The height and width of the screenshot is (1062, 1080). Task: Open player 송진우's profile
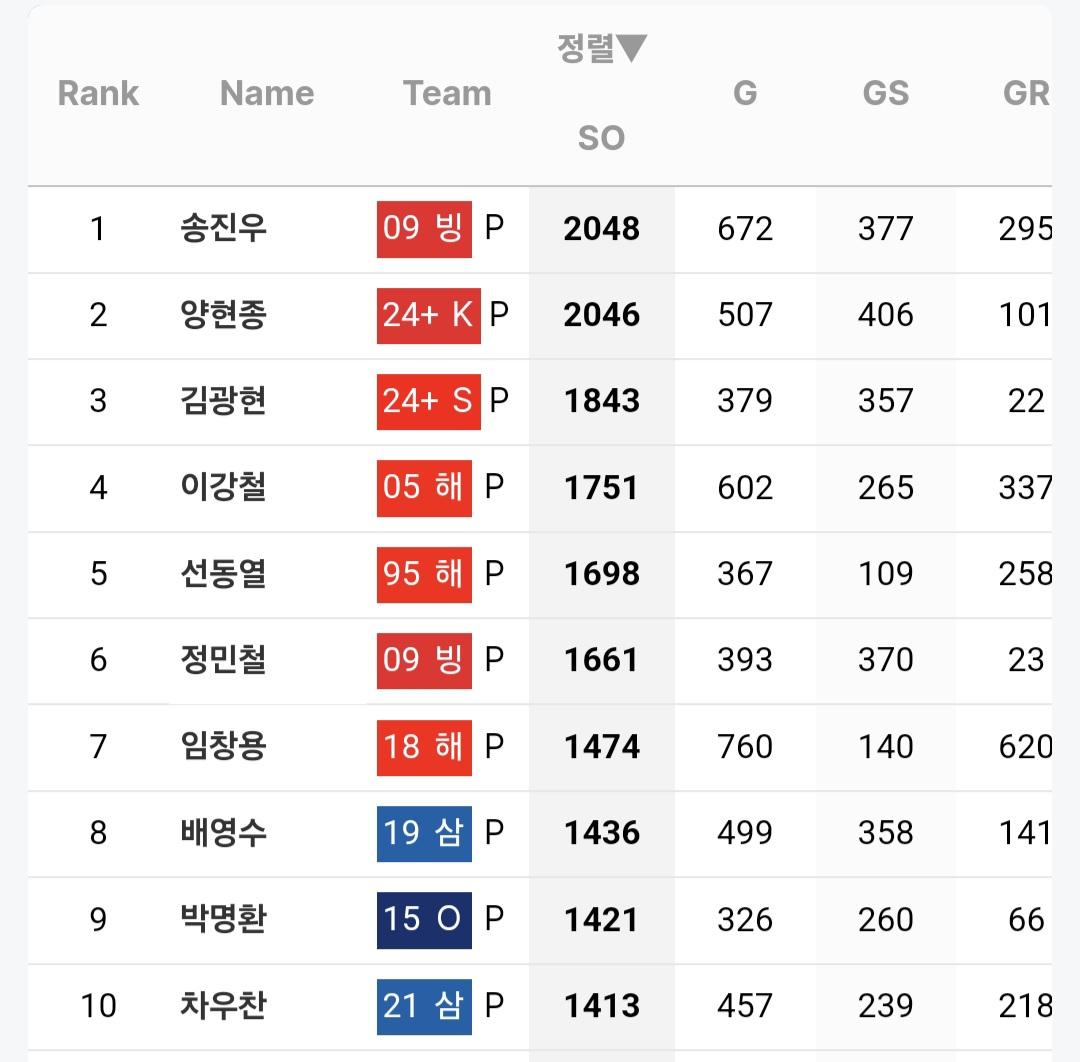point(223,228)
